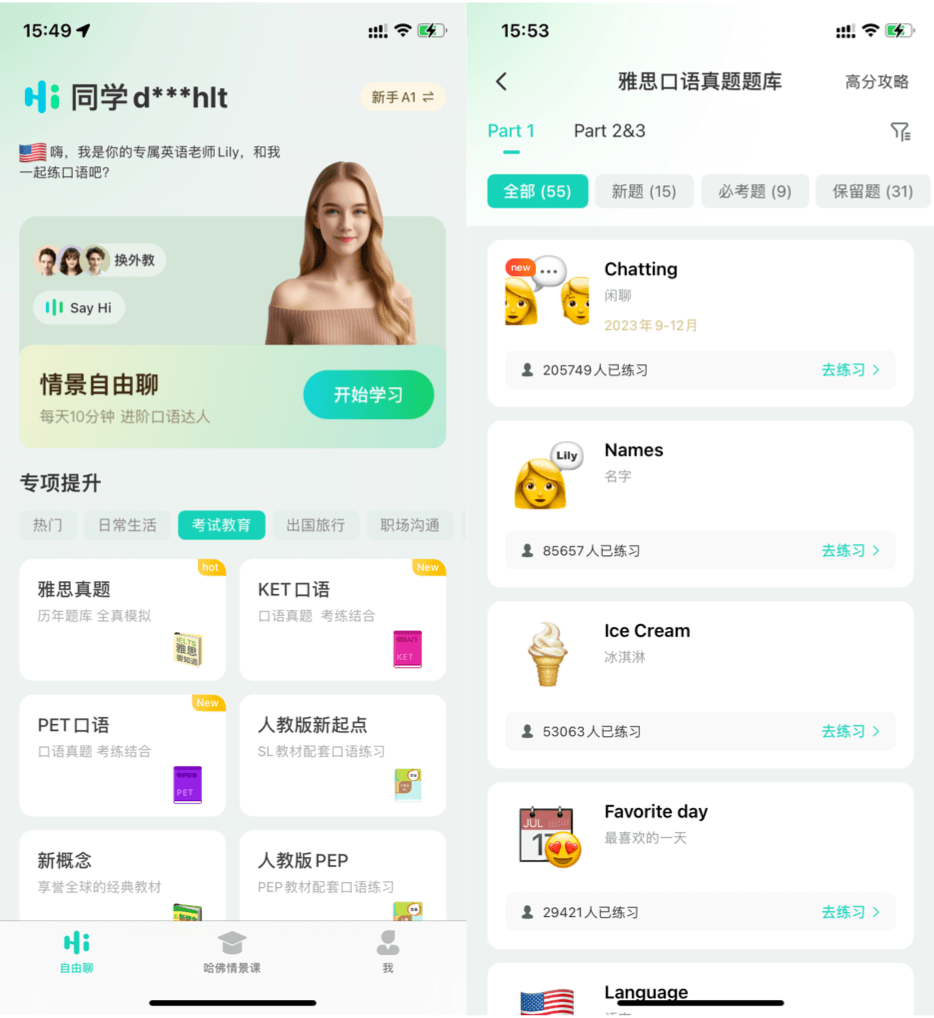Tap 开始学习 to start free chat
934x1018 pixels.
[x=368, y=395]
